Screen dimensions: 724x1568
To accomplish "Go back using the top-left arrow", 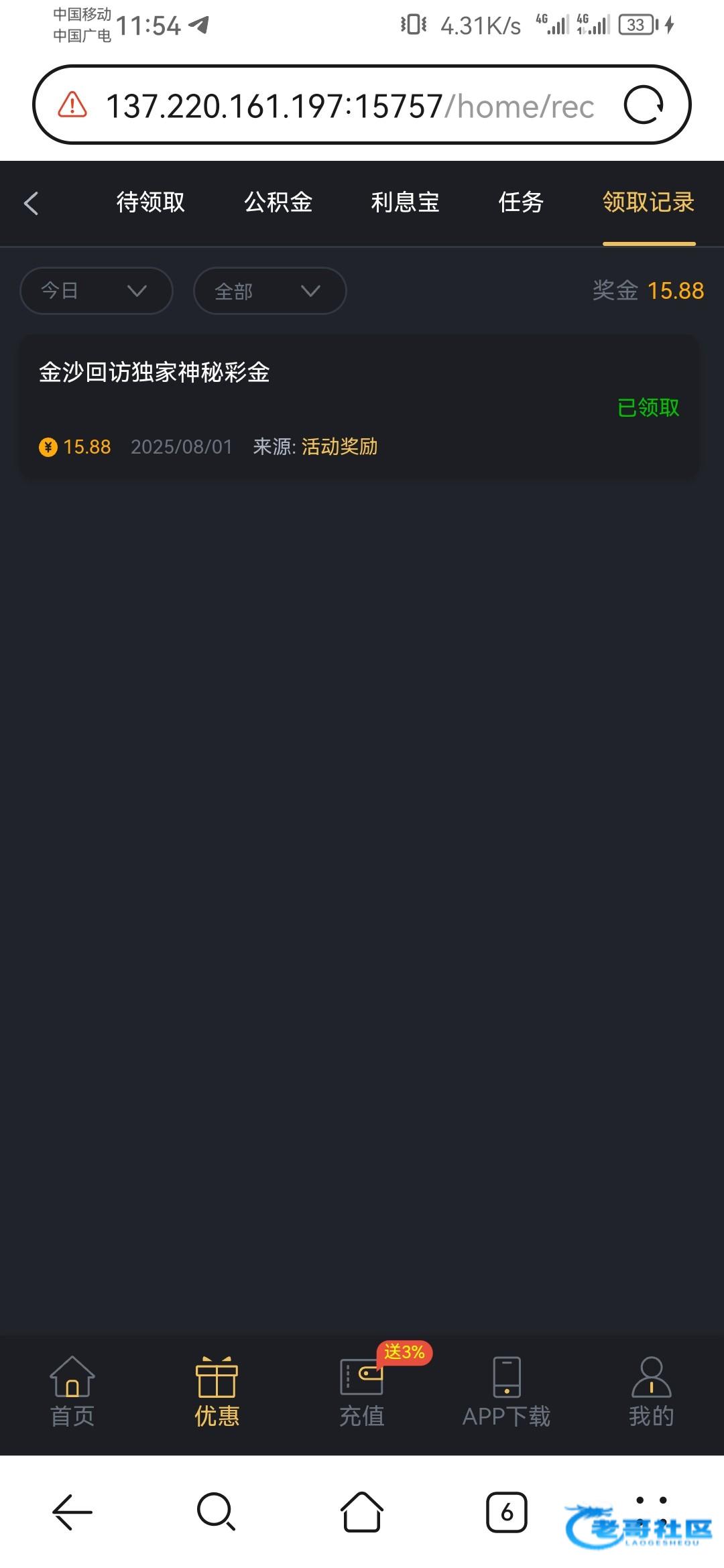I will [x=31, y=203].
